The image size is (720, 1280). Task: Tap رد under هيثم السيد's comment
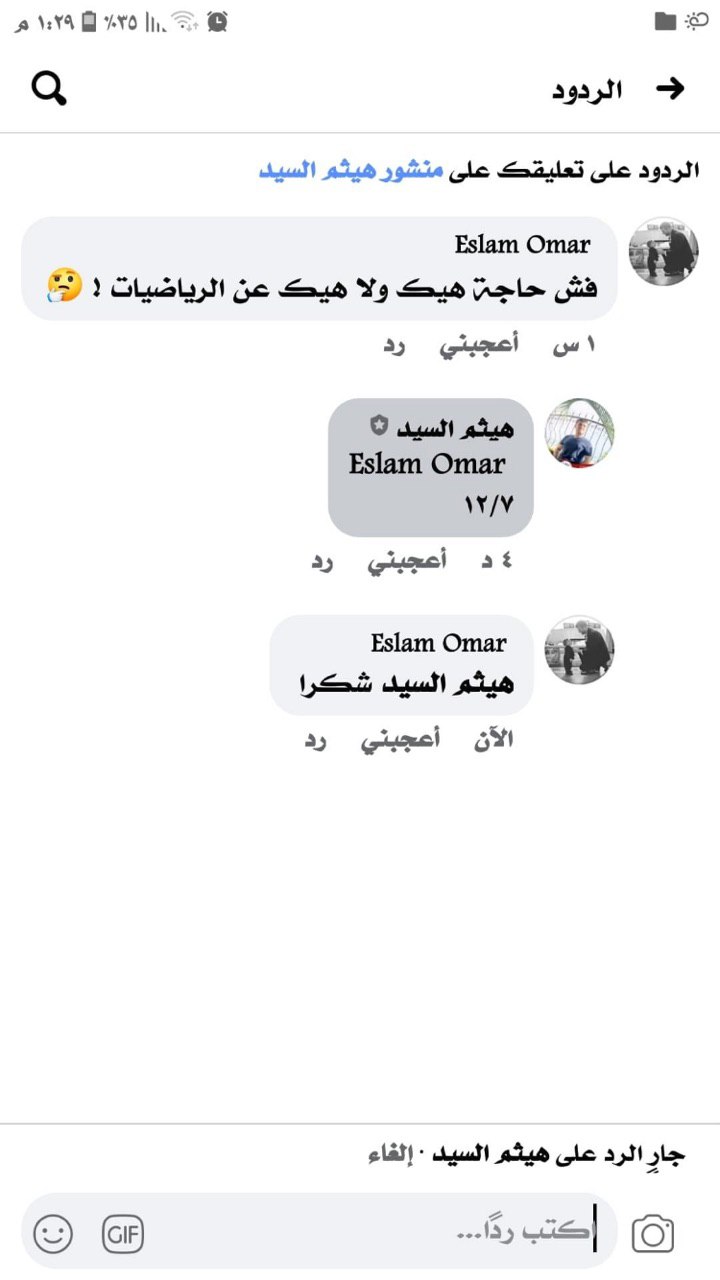click(x=322, y=563)
